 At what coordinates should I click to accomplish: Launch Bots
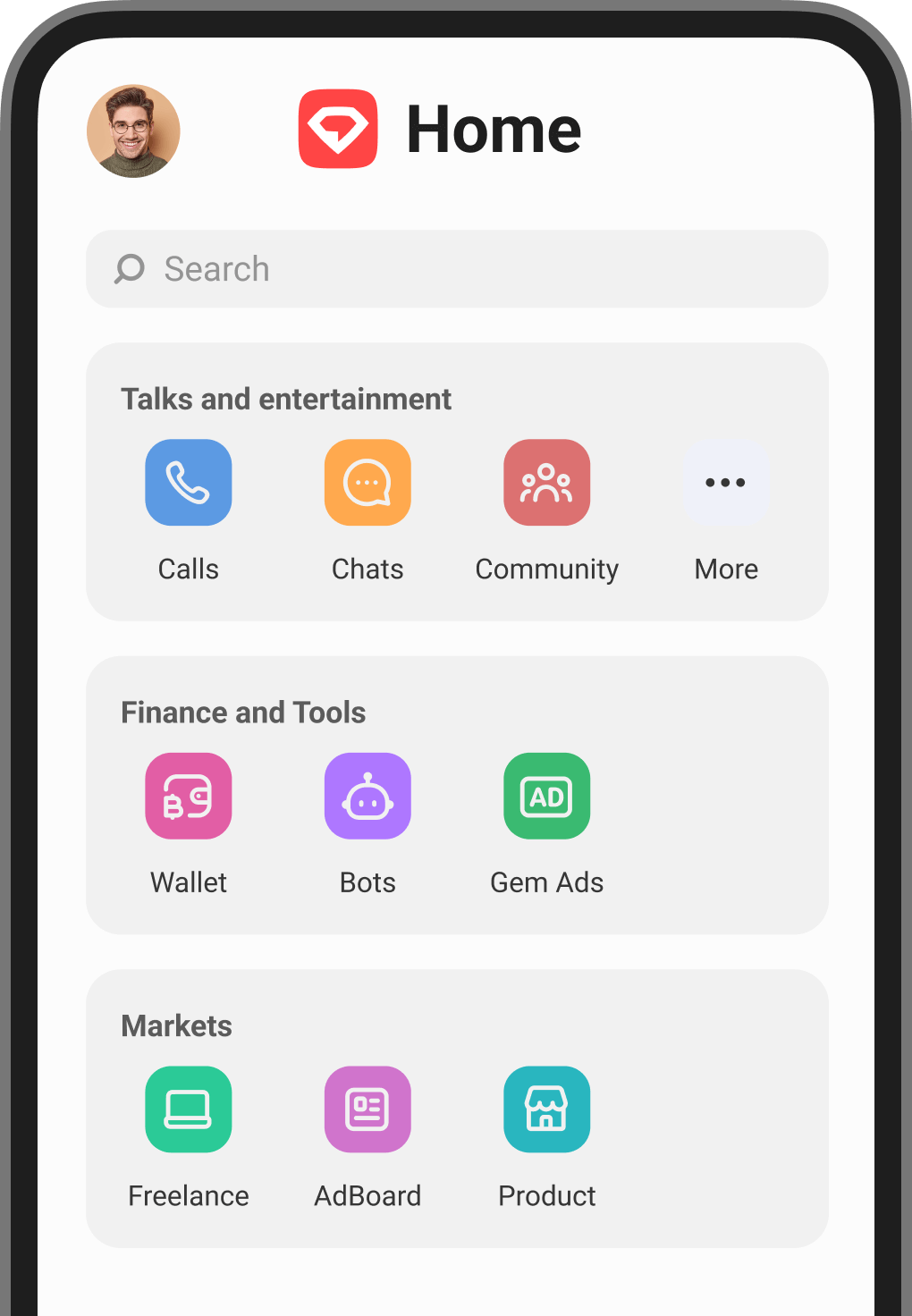pos(367,796)
